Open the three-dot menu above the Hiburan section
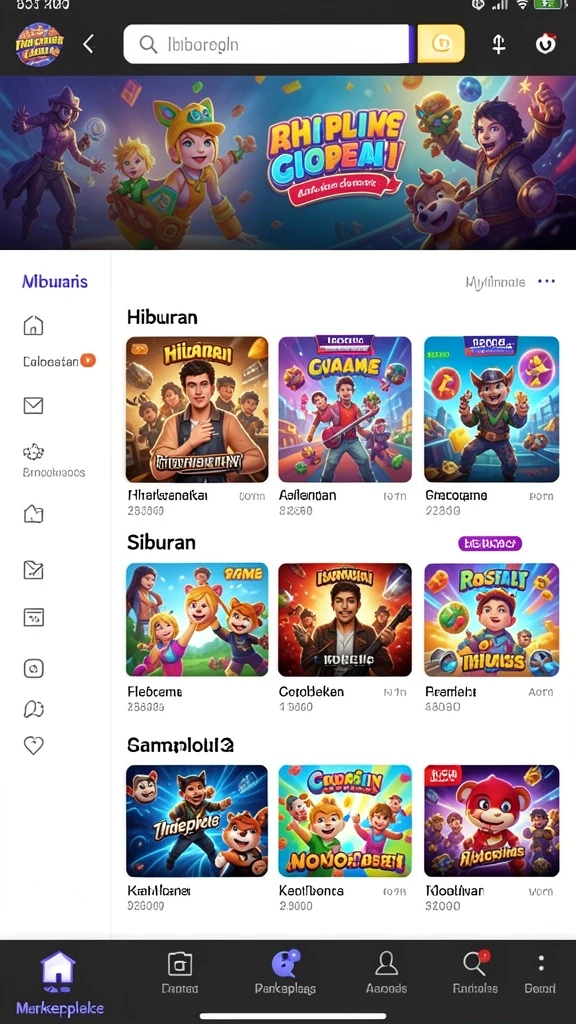This screenshot has height=1024, width=576. coord(546,281)
